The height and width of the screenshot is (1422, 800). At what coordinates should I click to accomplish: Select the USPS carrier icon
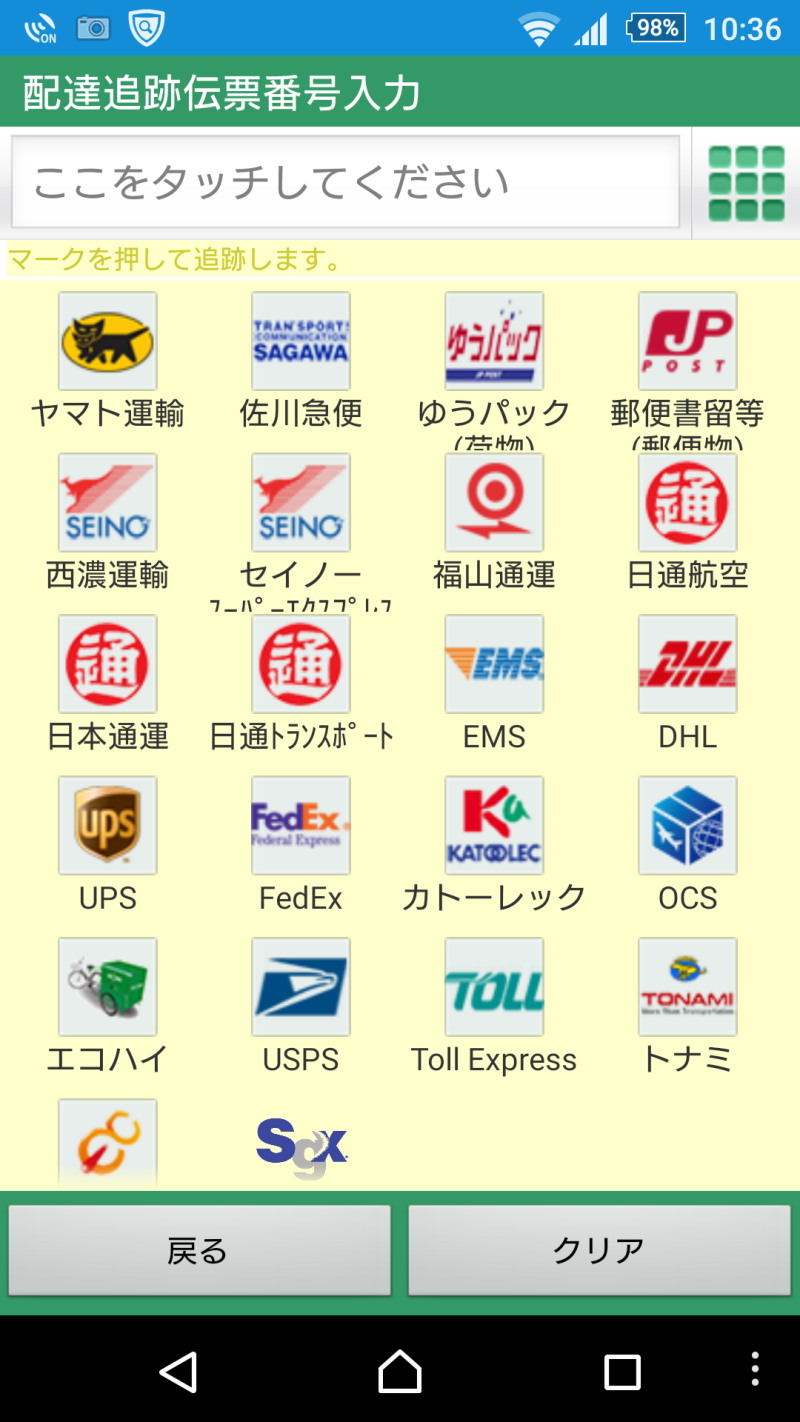click(x=301, y=986)
